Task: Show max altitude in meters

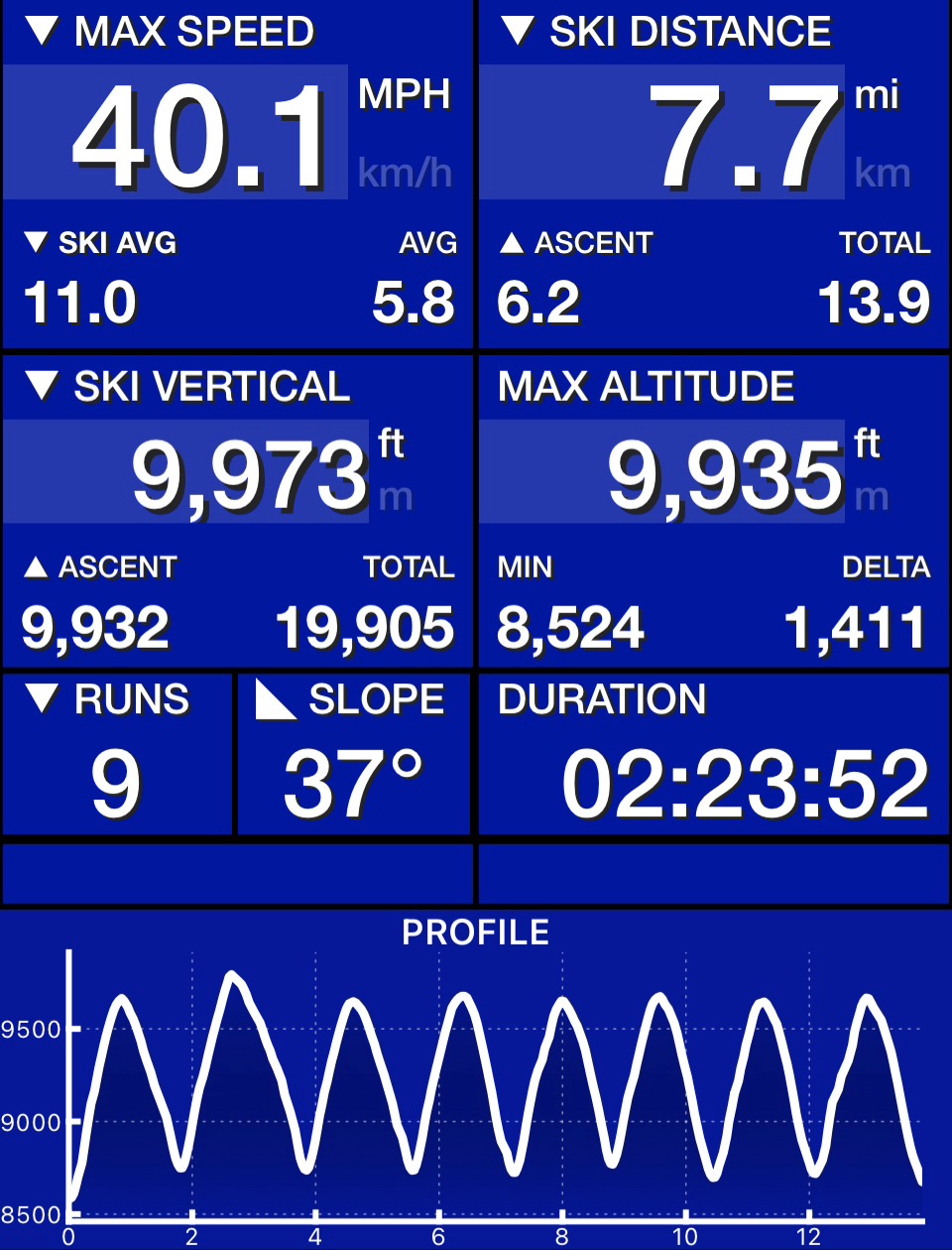Action: 871,495
